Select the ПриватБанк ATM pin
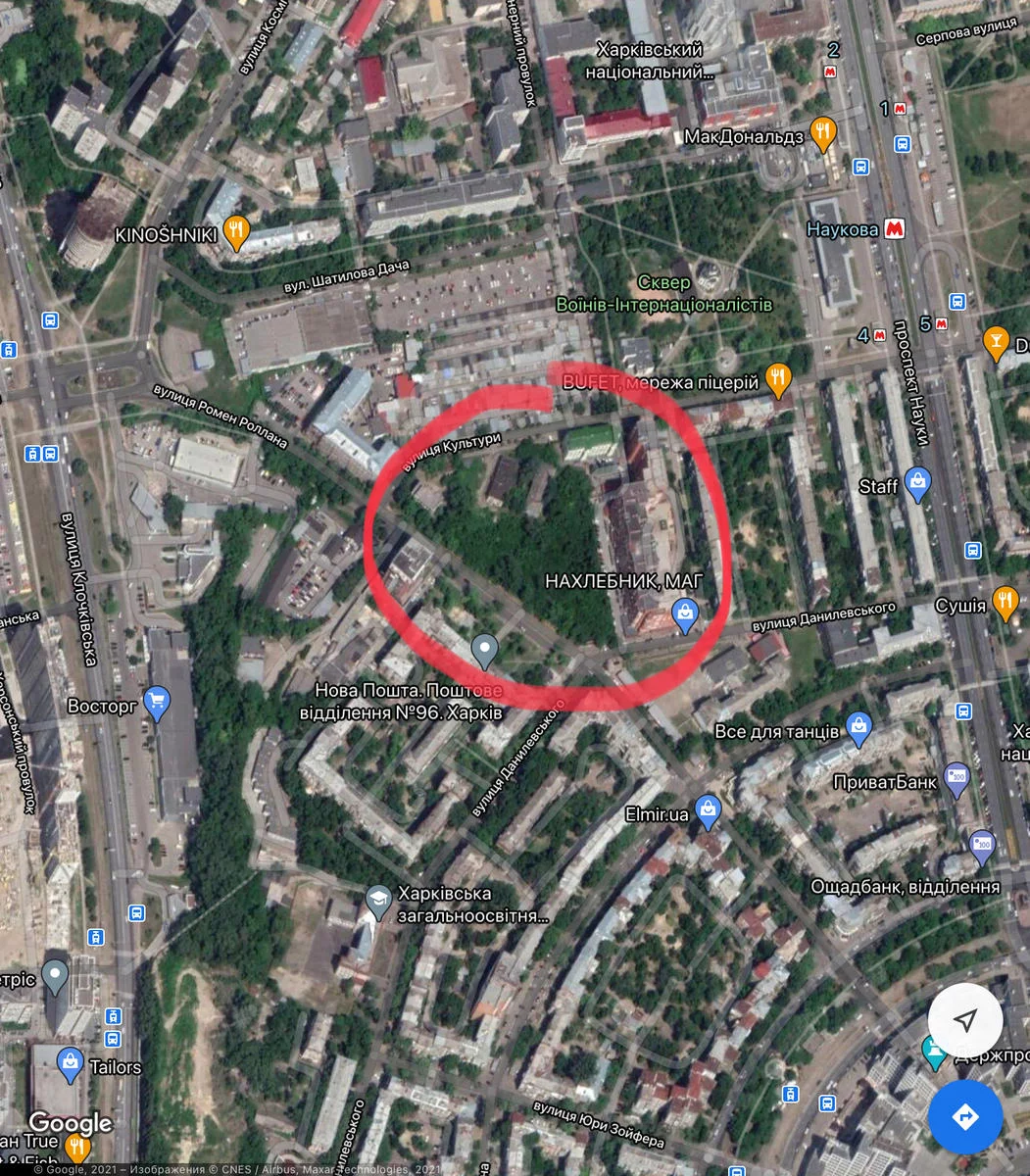 pyautogui.click(x=956, y=780)
